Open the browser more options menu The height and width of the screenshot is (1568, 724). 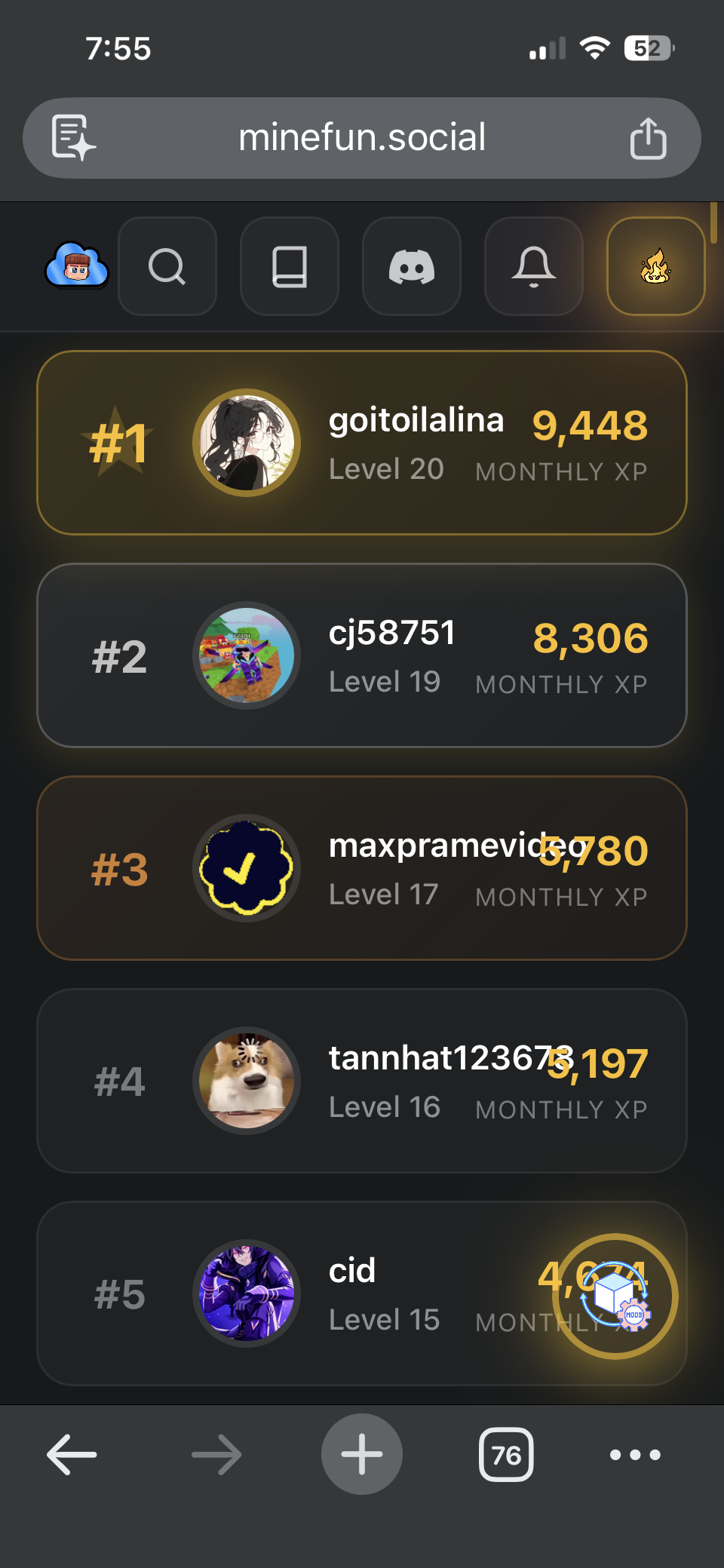click(635, 1454)
